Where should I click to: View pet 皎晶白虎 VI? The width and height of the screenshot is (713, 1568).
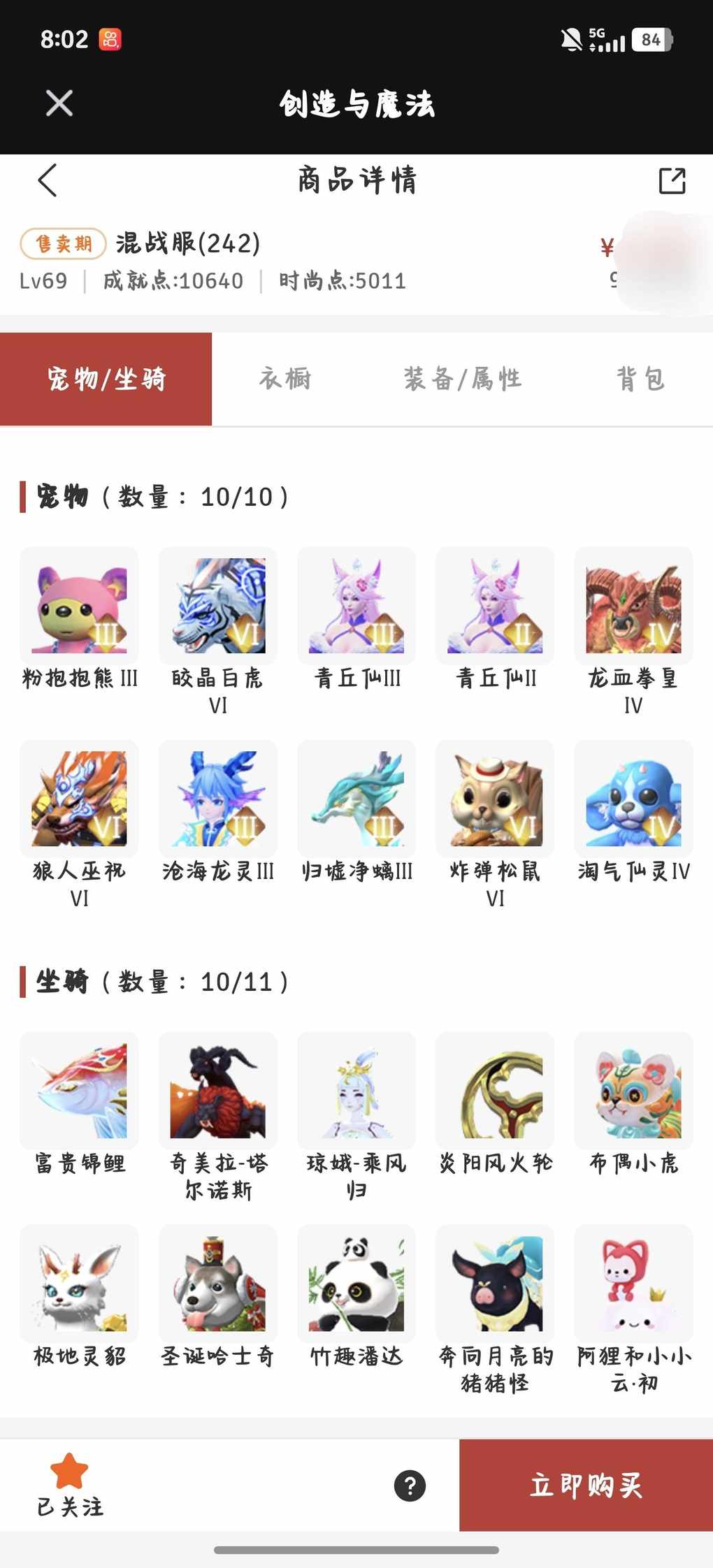[x=217, y=606]
